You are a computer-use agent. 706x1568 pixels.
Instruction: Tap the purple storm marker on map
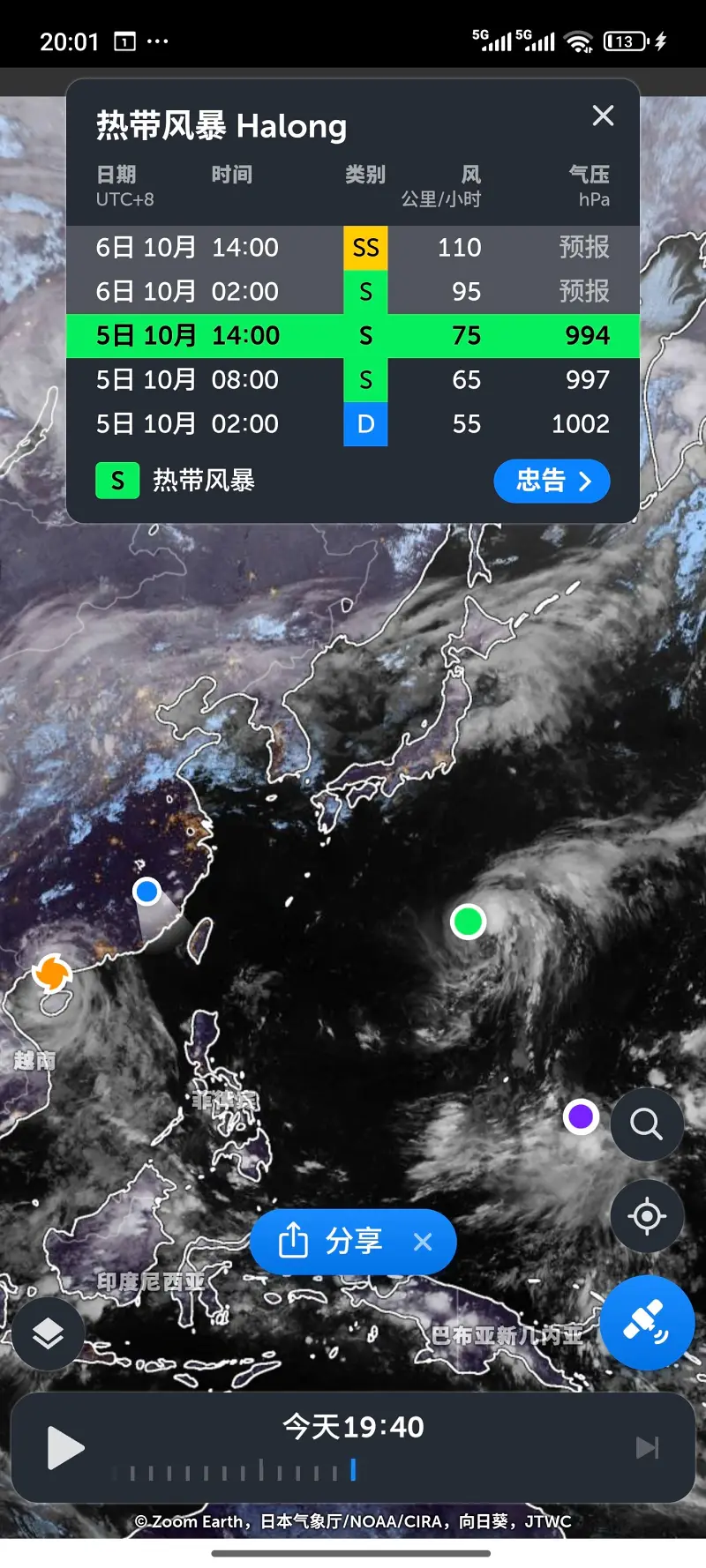coord(581,1117)
